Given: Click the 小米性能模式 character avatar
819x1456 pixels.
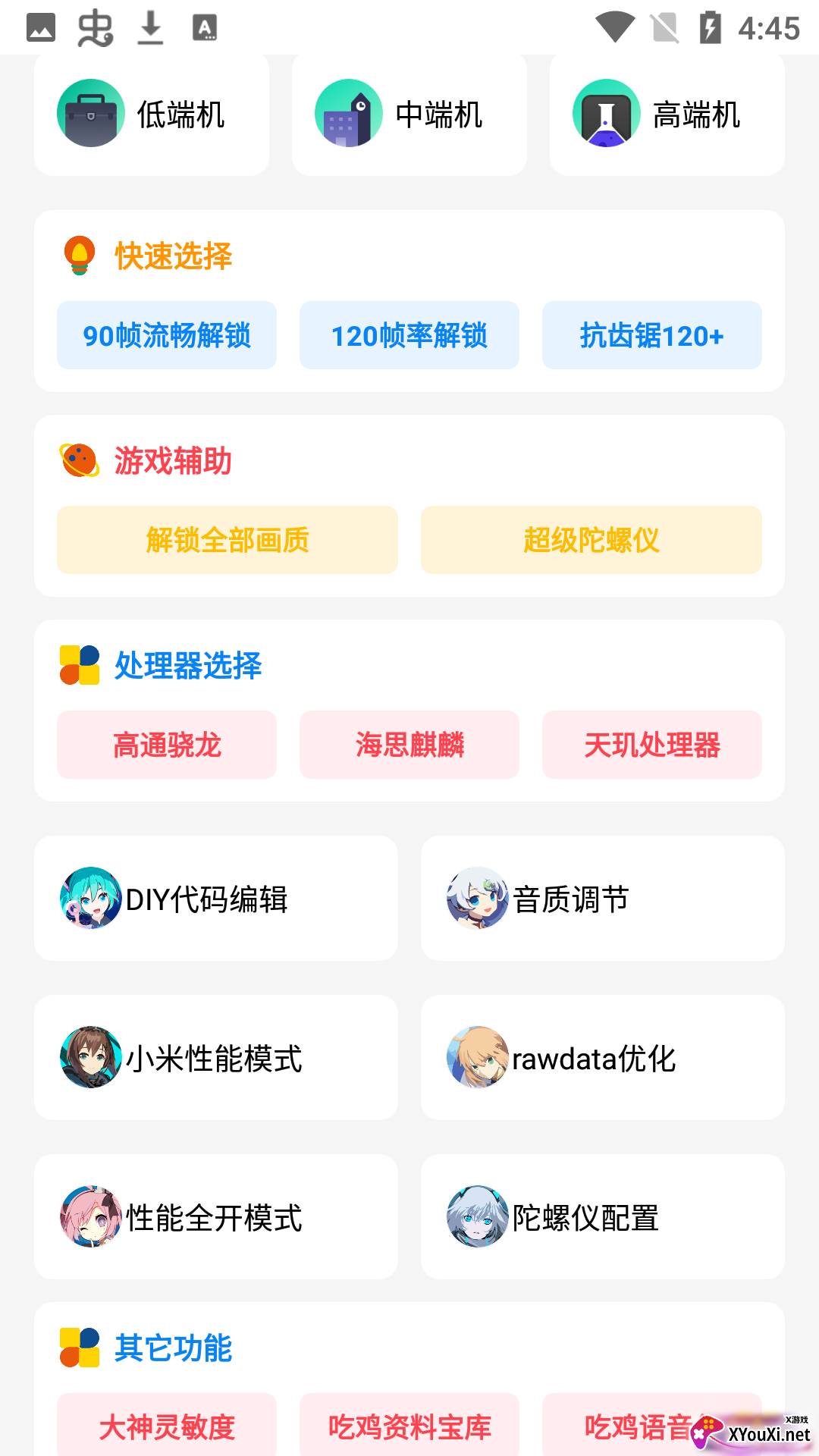Looking at the screenshot, I should tap(91, 1058).
